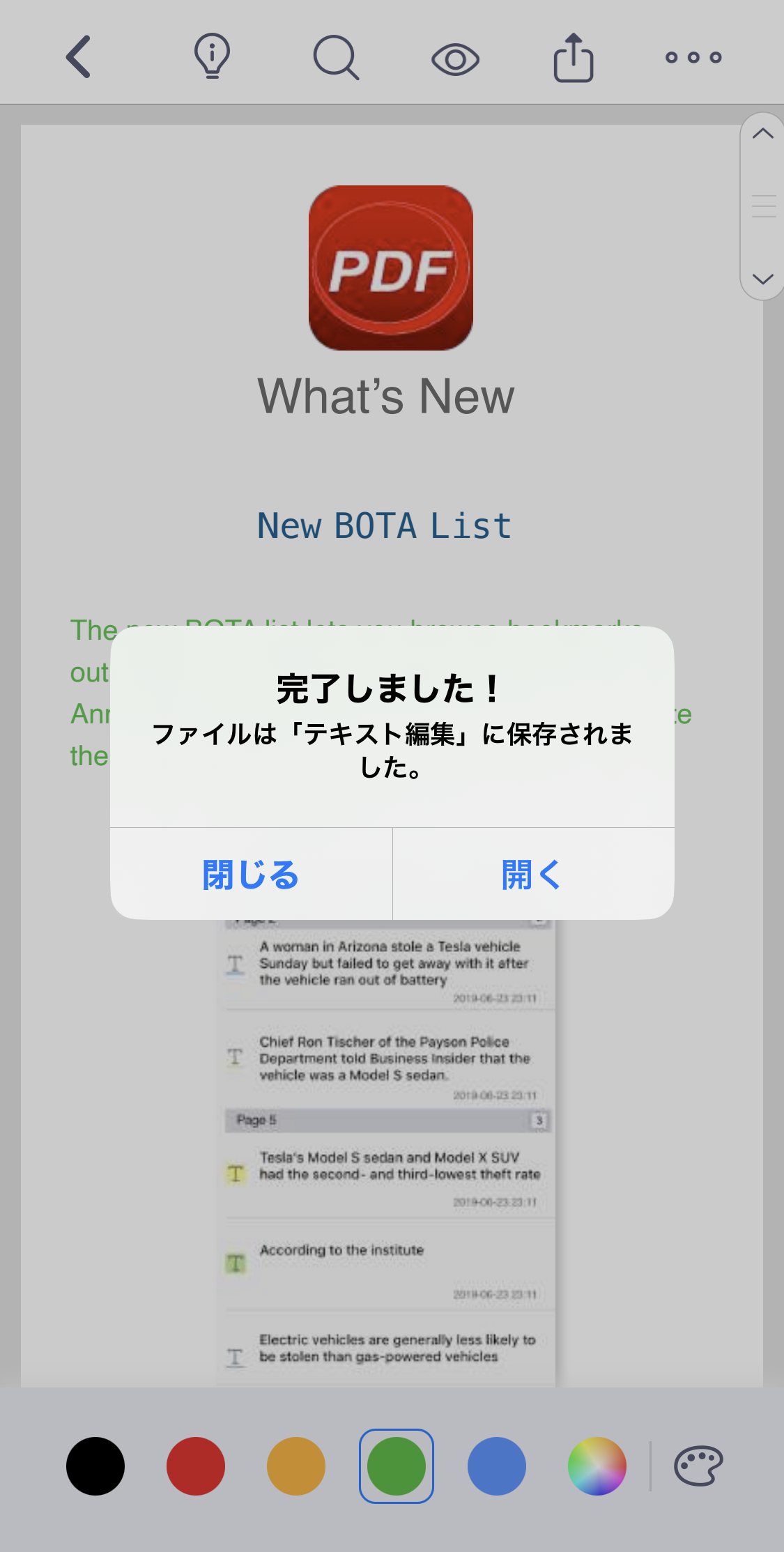The height and width of the screenshot is (1552, 784).
Task: Open the rainbow custom color picker
Action: point(597,1466)
